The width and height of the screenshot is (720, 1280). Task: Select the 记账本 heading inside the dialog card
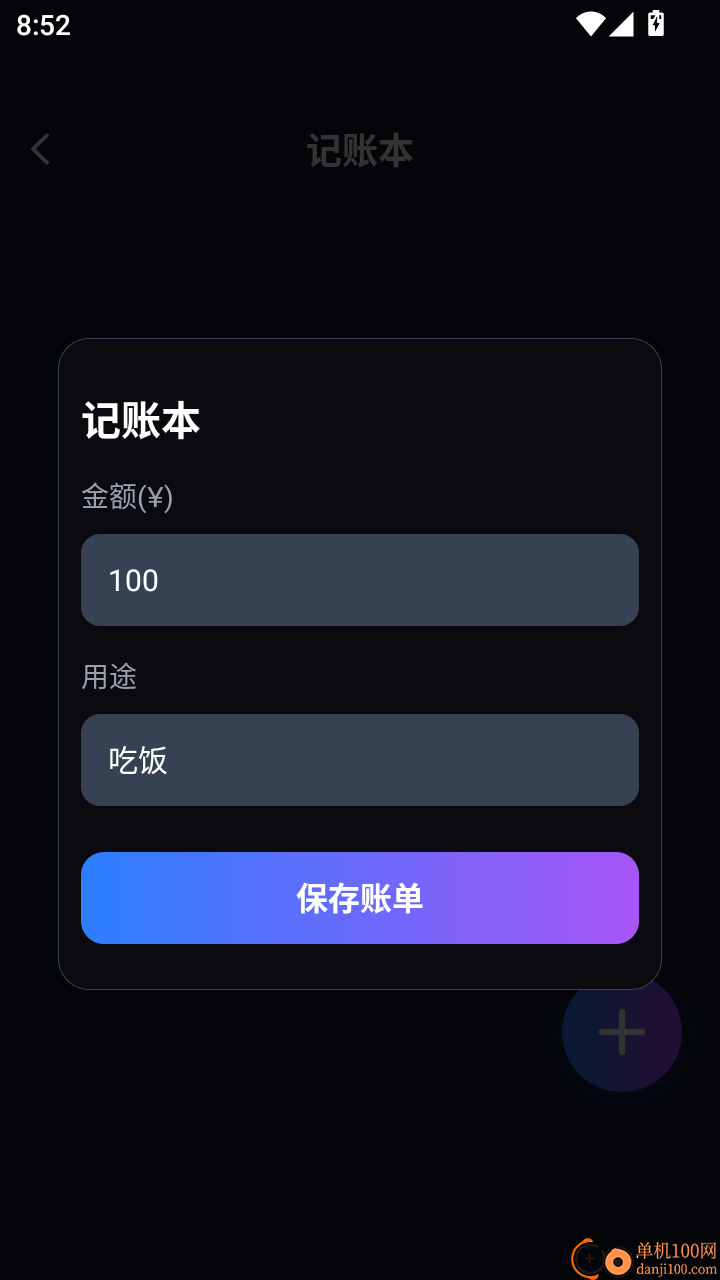[141, 421]
